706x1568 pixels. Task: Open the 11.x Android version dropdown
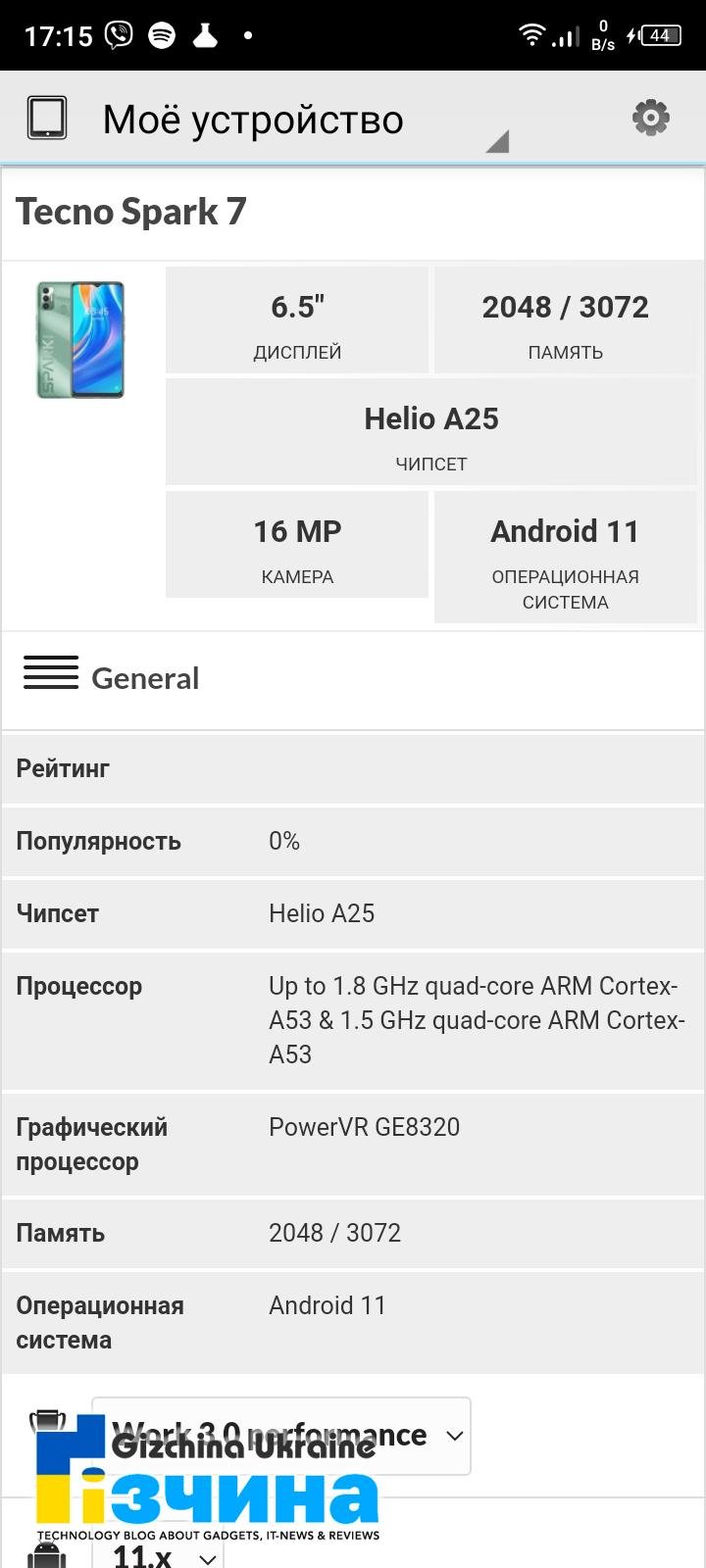[158, 1553]
